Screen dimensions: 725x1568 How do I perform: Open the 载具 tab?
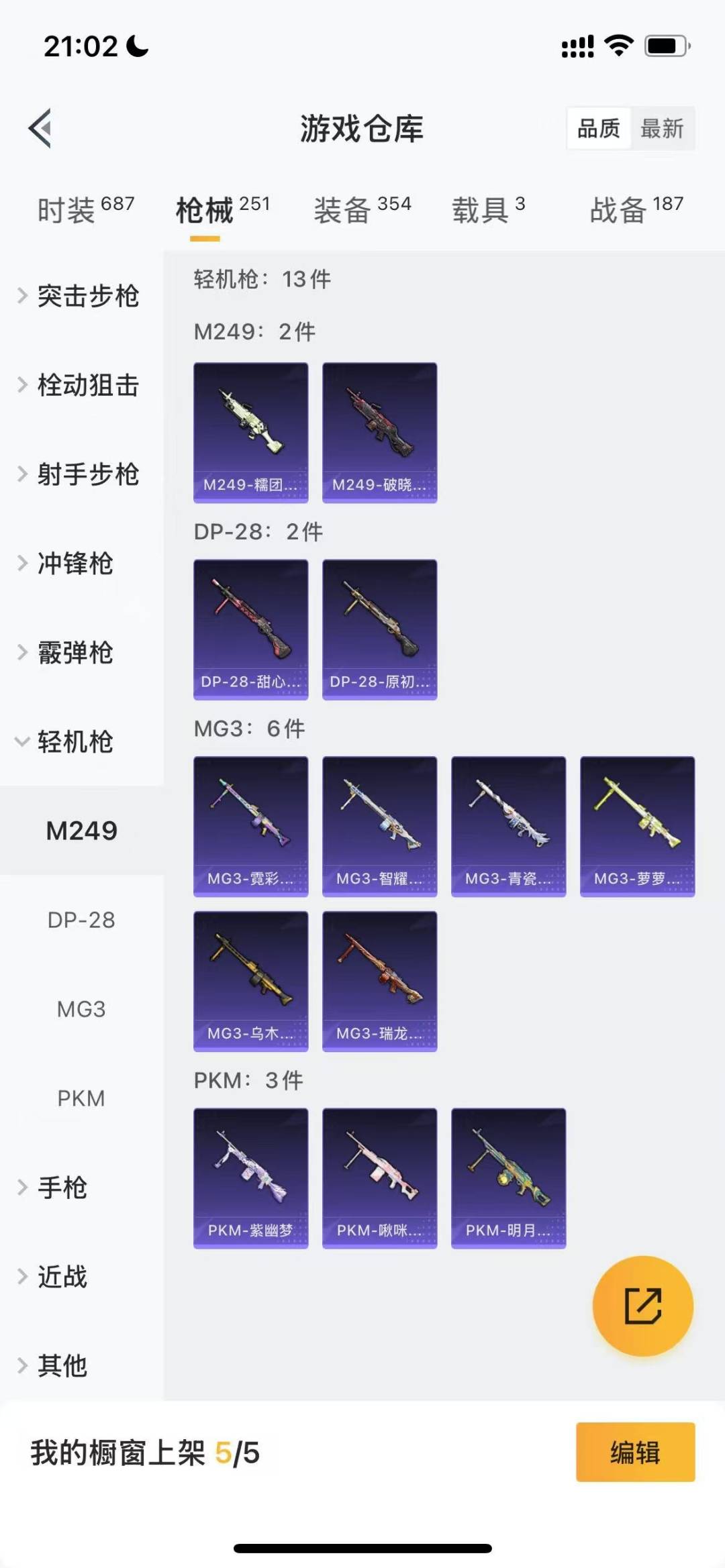(488, 210)
